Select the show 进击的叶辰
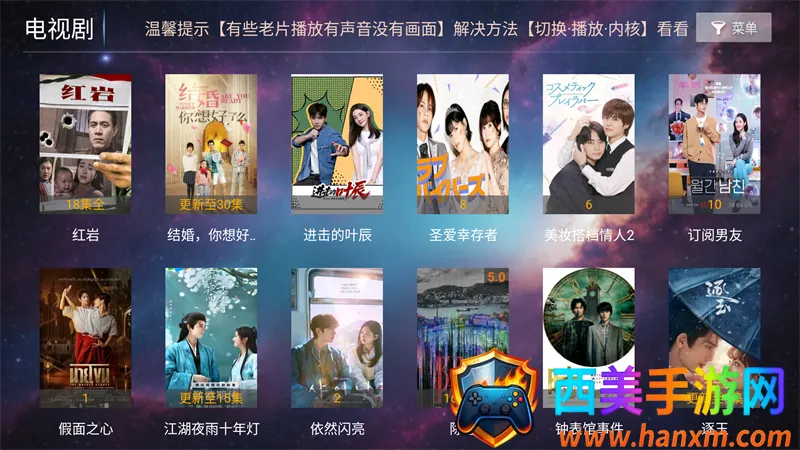 [x=337, y=145]
